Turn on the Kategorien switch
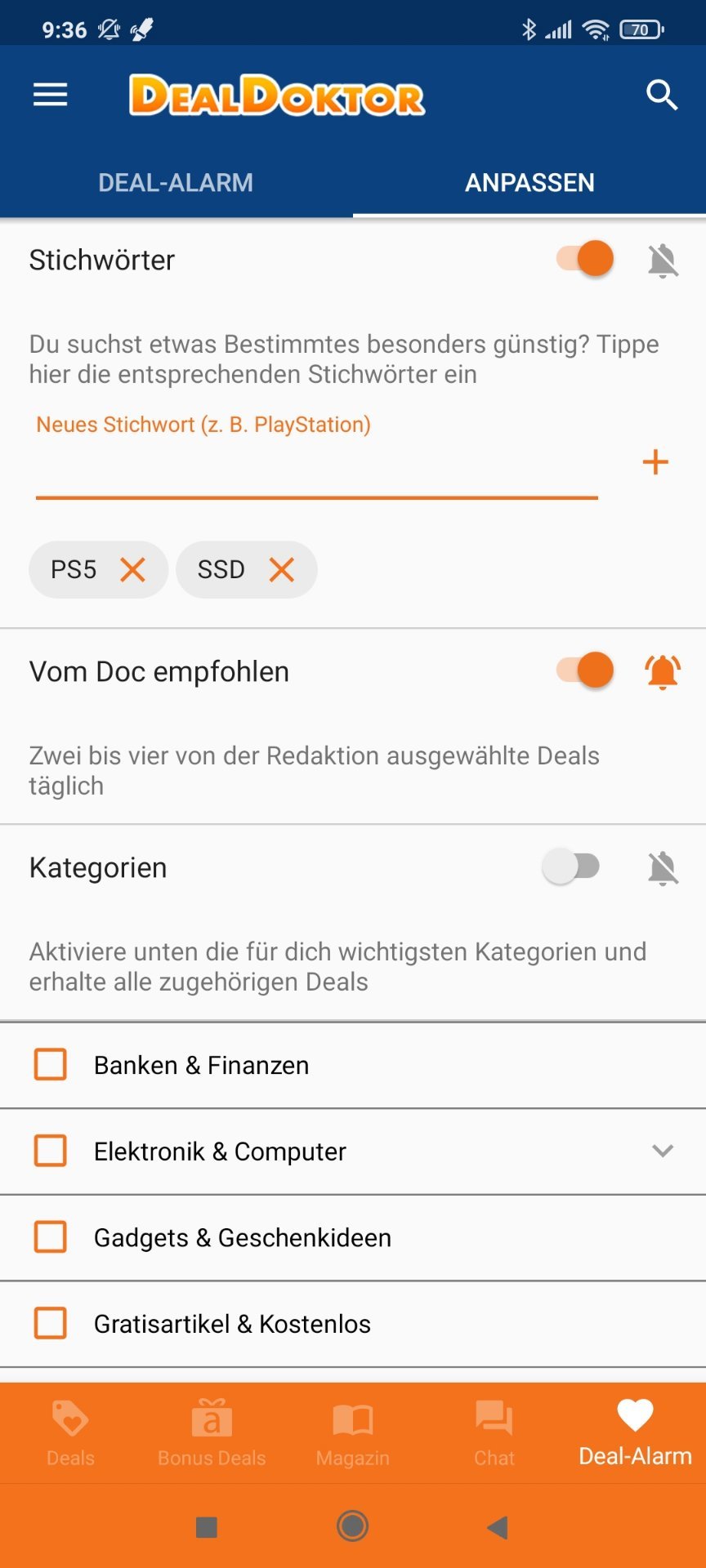The image size is (706, 1568). 571,866
